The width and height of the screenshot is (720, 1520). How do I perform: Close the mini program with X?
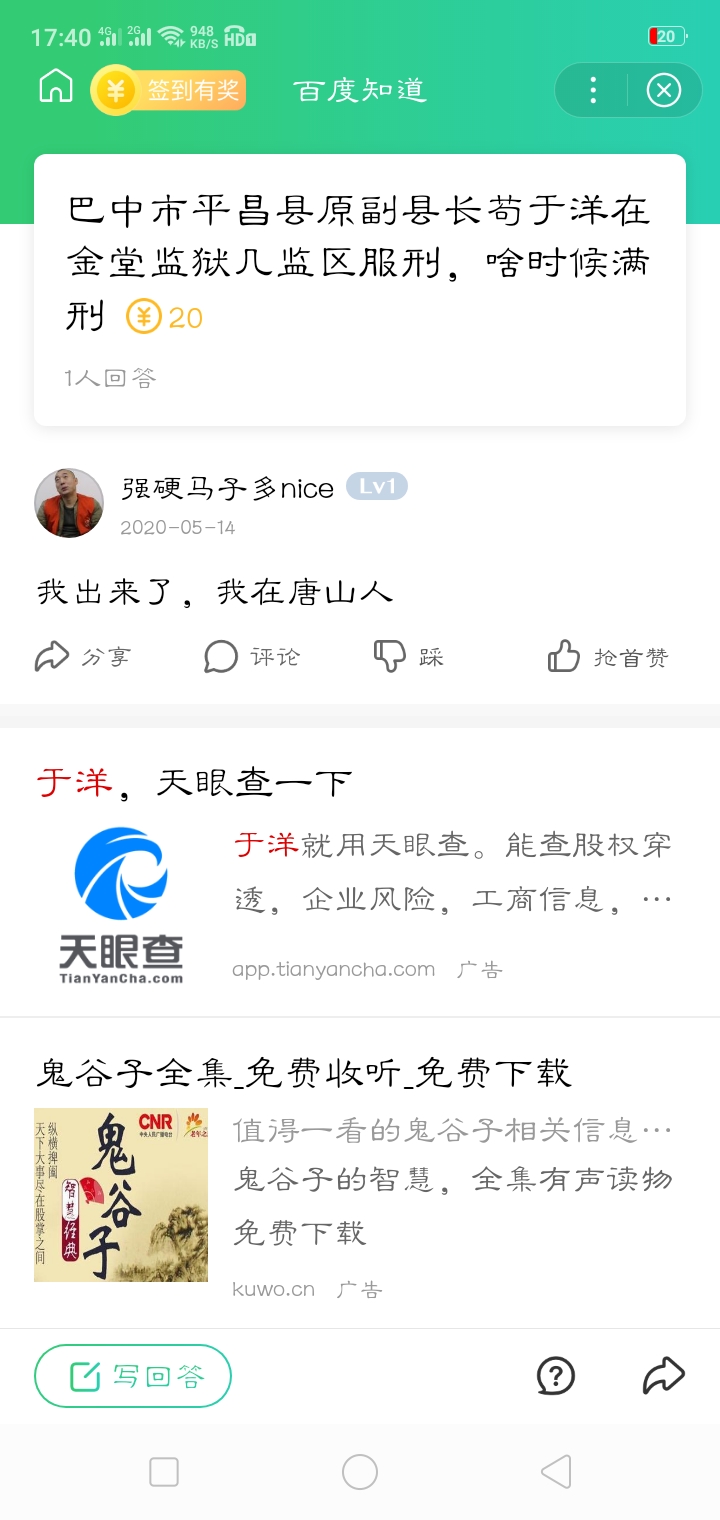tap(663, 90)
